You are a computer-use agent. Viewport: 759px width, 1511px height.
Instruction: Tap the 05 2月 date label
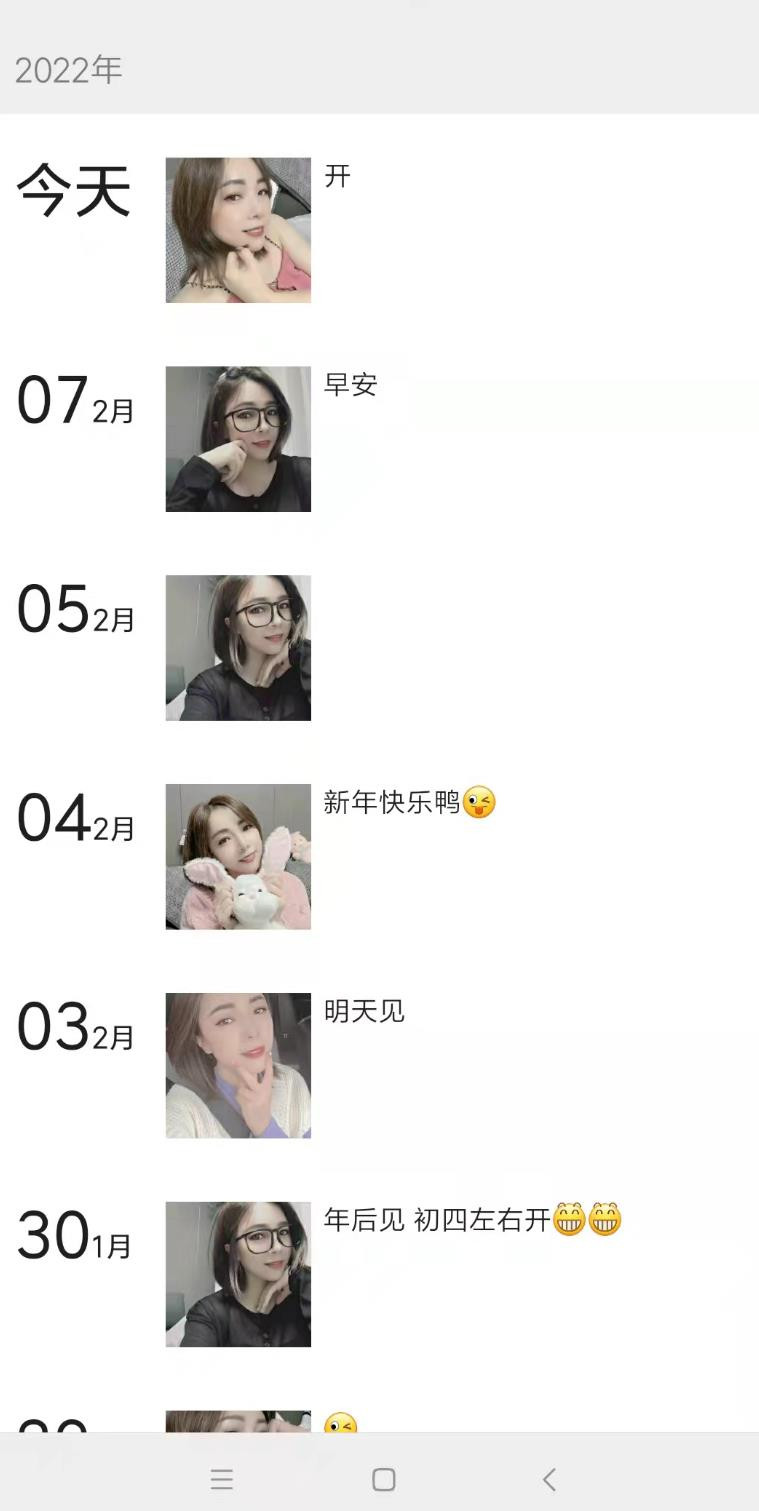(x=72, y=613)
